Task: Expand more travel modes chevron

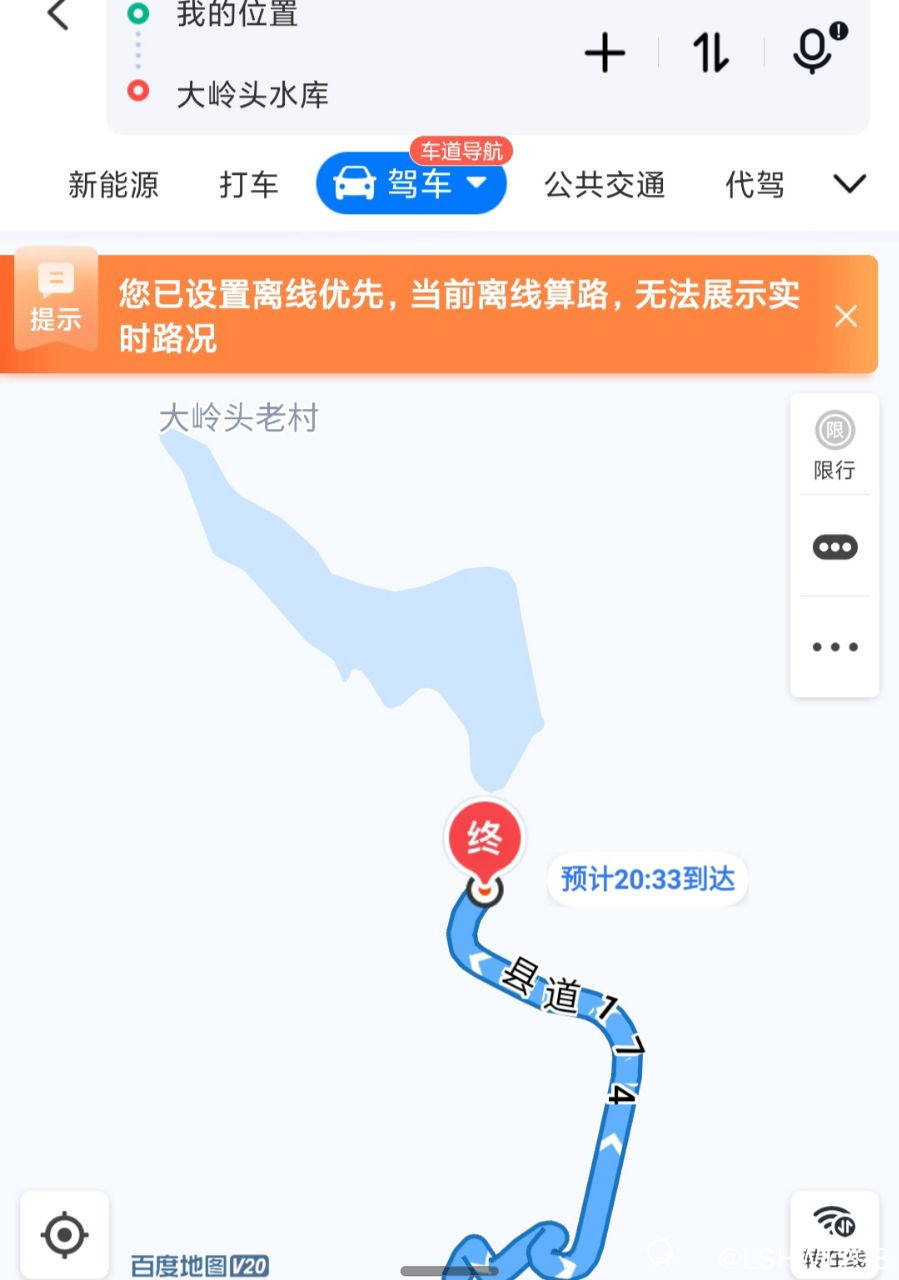Action: pyautogui.click(x=849, y=184)
